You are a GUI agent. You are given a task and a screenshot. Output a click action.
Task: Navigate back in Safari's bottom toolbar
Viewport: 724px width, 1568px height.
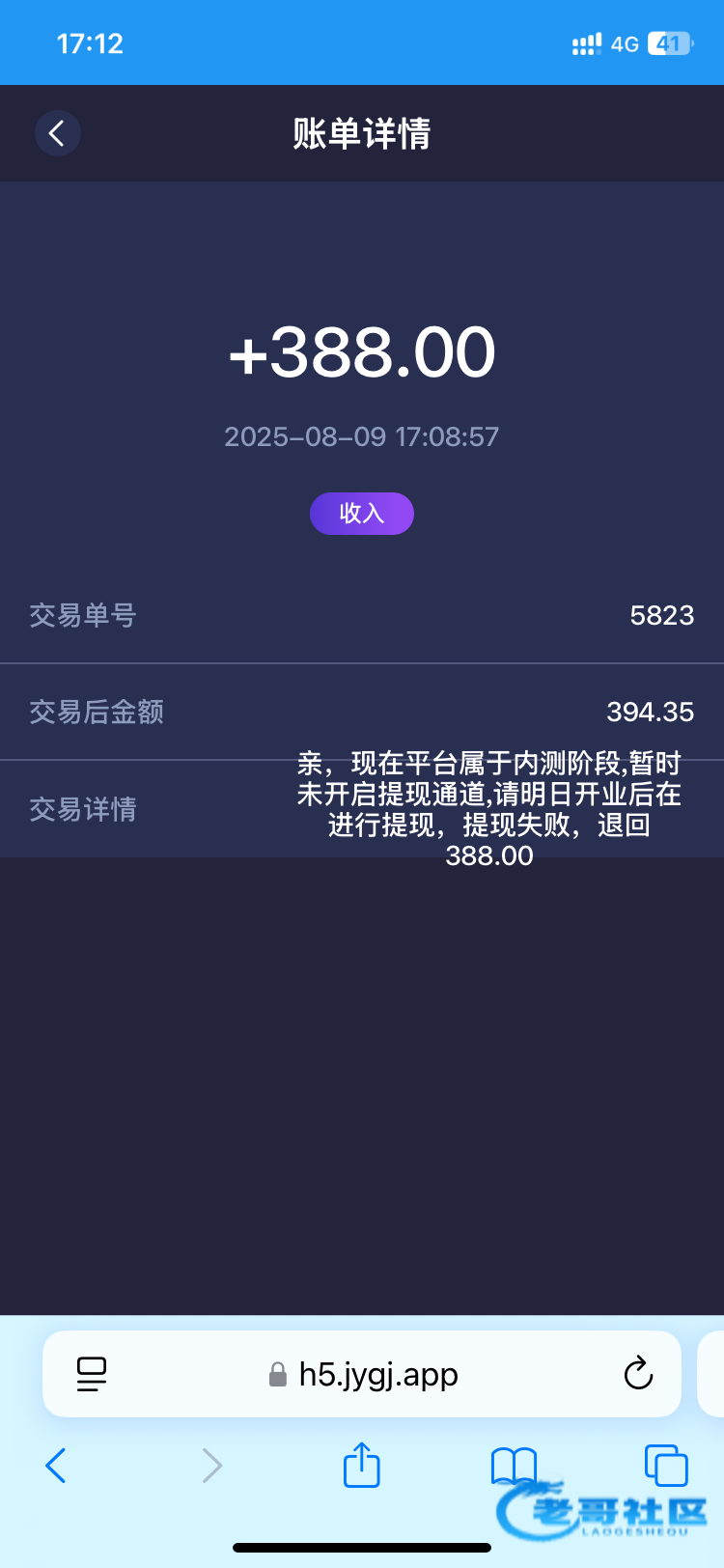pyautogui.click(x=56, y=1466)
